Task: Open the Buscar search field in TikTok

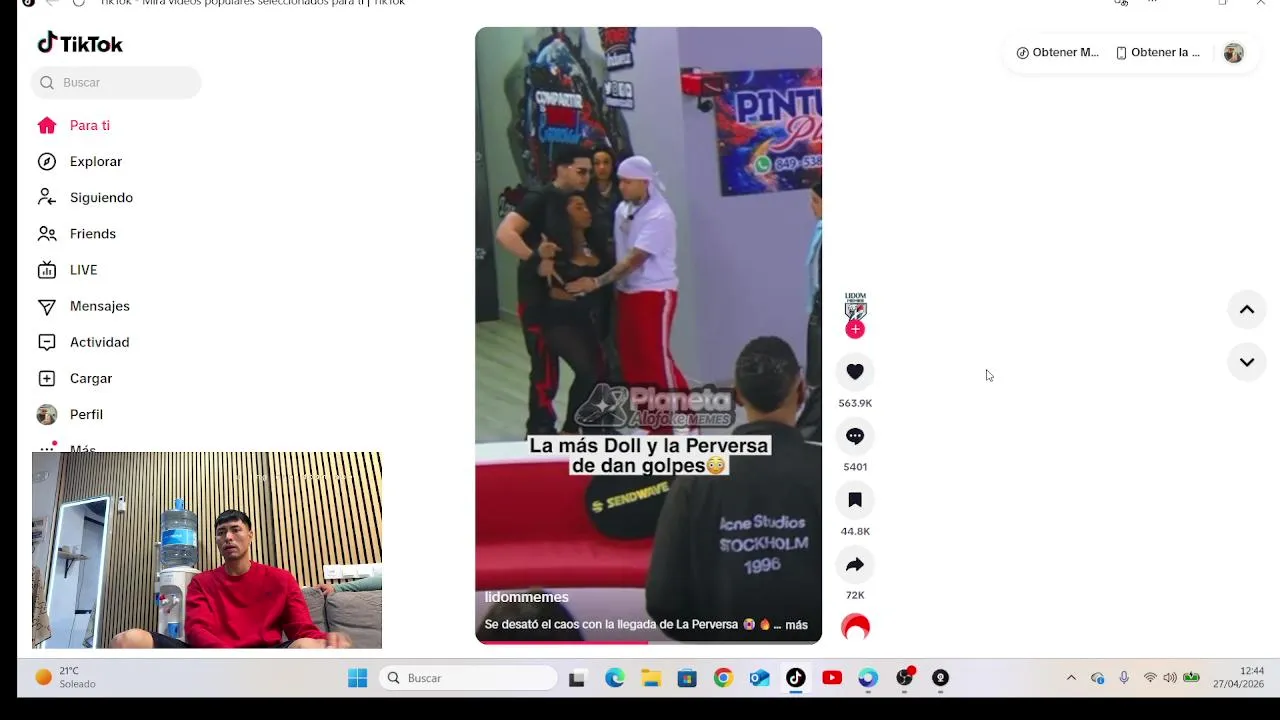Action: point(116,82)
